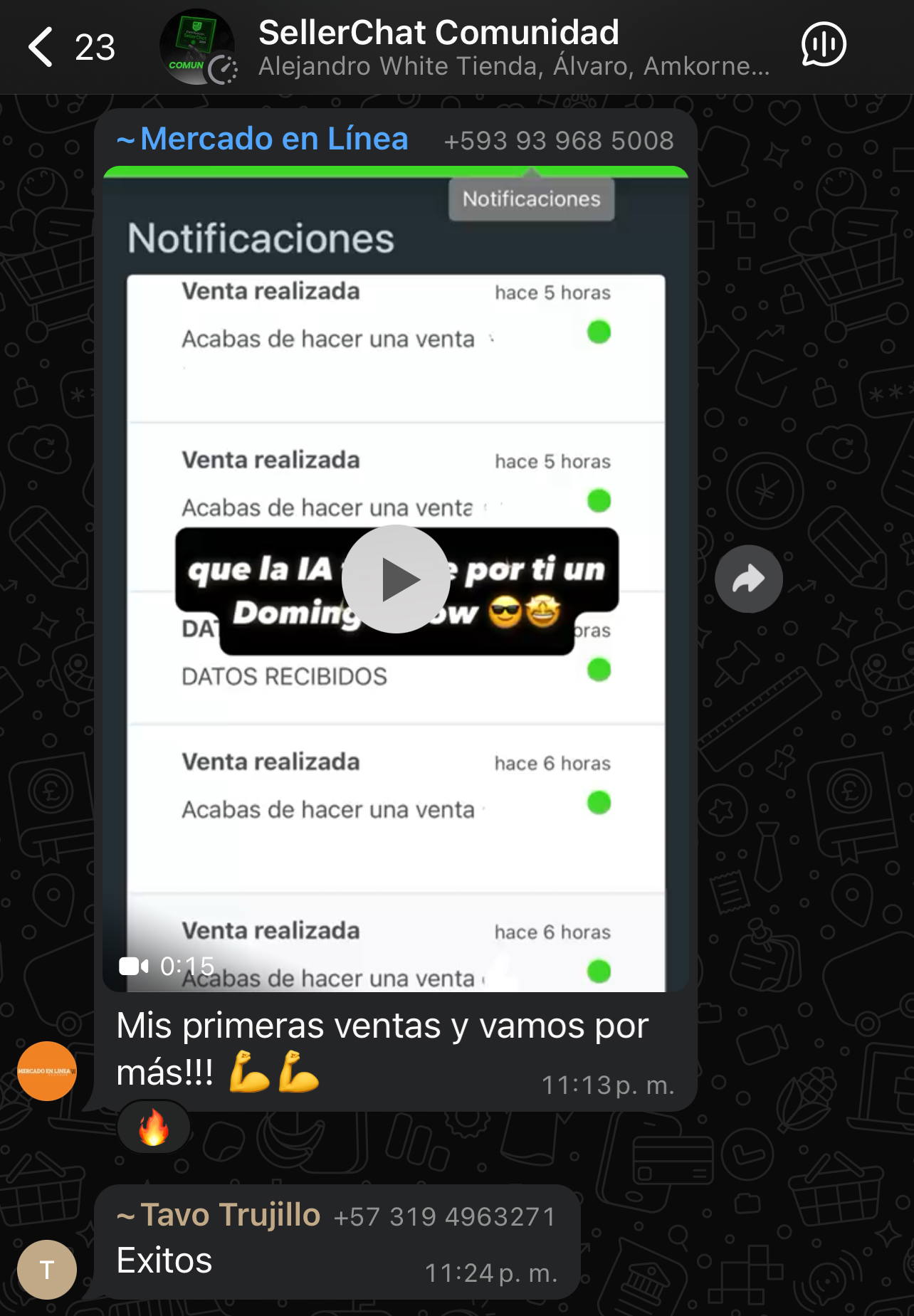Open Tavo Trujillo's sender name
The image size is (914, 1316).
pyautogui.click(x=229, y=1215)
